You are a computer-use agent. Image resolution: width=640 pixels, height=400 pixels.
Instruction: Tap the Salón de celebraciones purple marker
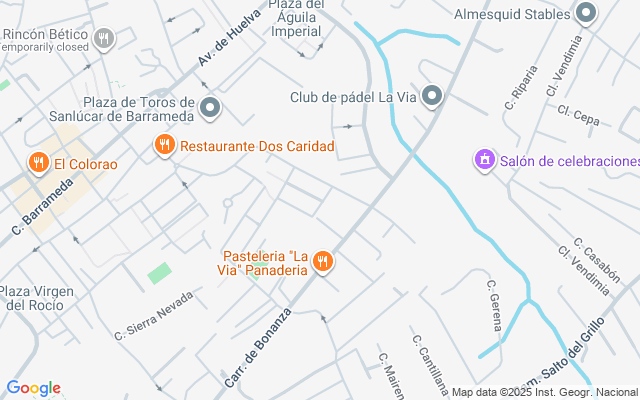[x=485, y=160]
